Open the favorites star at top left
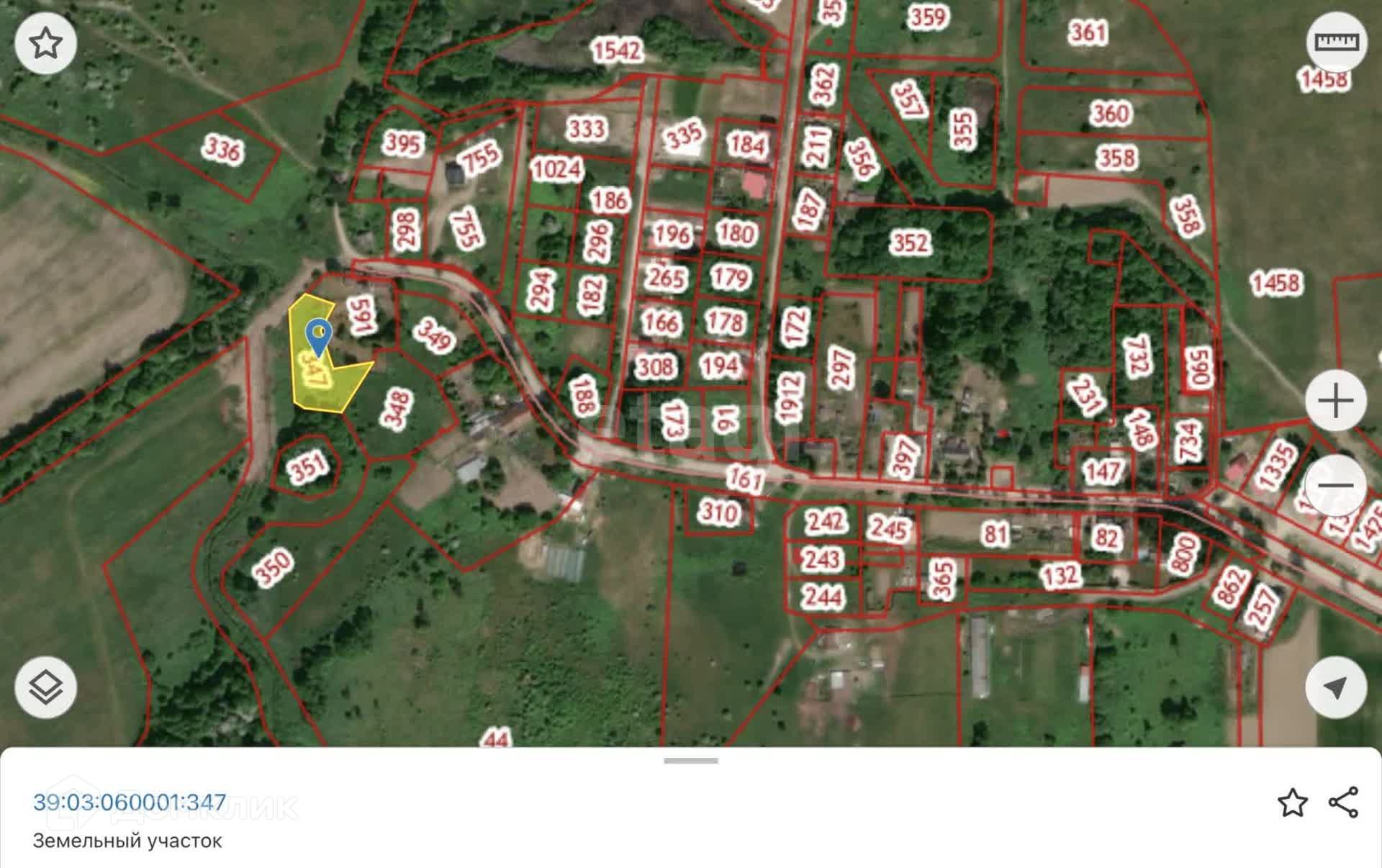The width and height of the screenshot is (1382, 868). [x=45, y=43]
